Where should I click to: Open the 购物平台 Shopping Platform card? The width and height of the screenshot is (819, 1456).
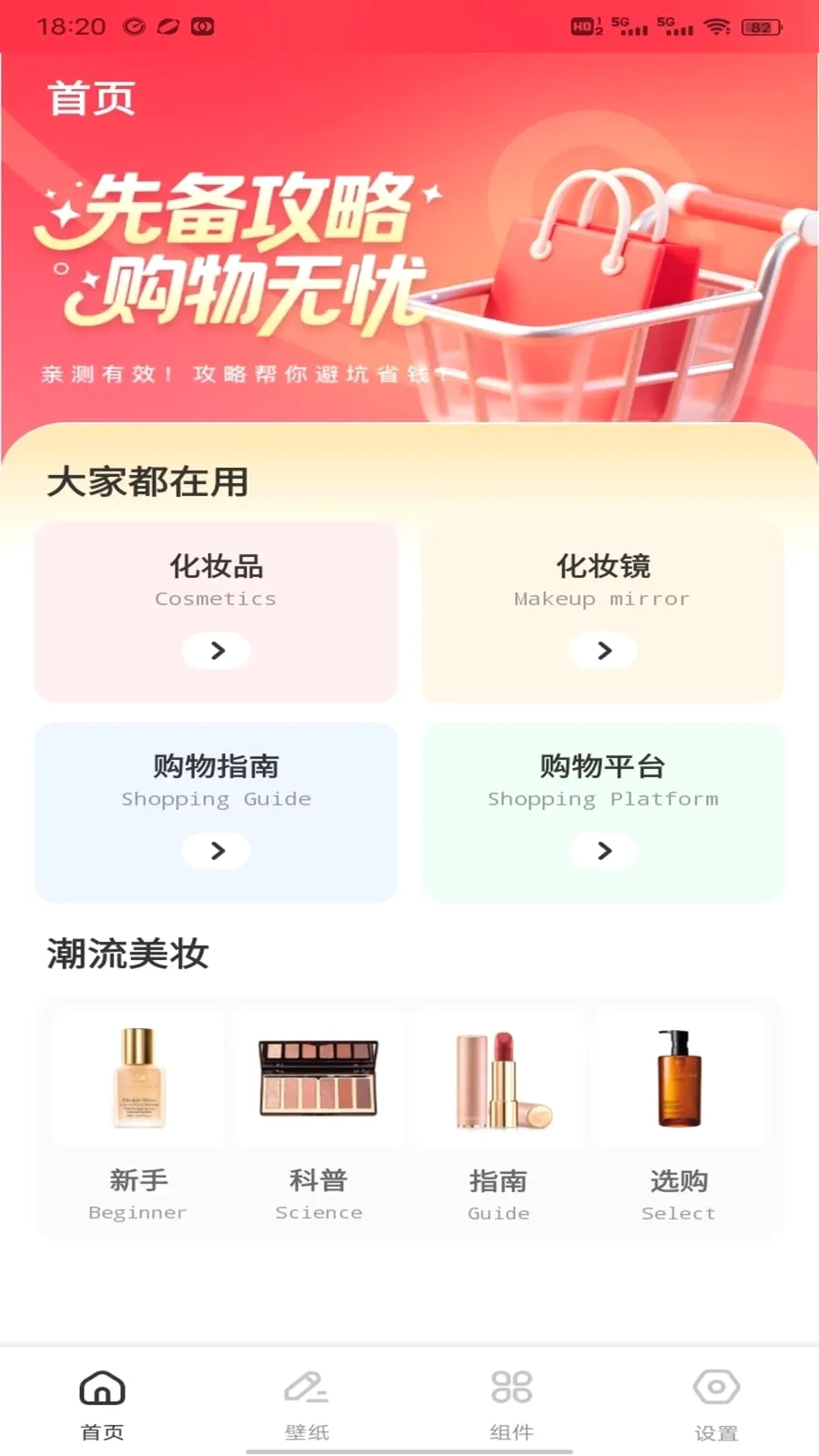click(602, 812)
